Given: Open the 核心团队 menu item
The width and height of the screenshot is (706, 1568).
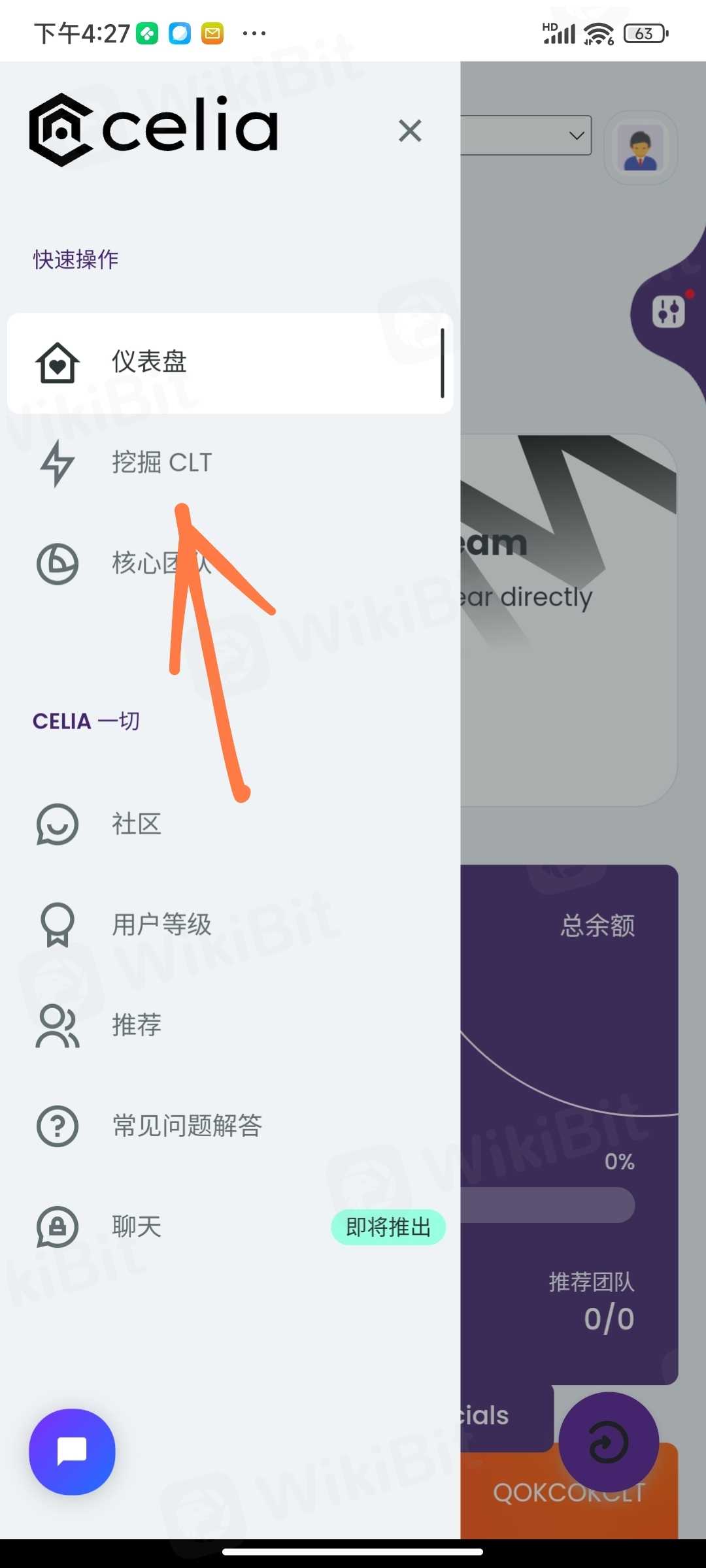Looking at the screenshot, I should pos(229,563).
